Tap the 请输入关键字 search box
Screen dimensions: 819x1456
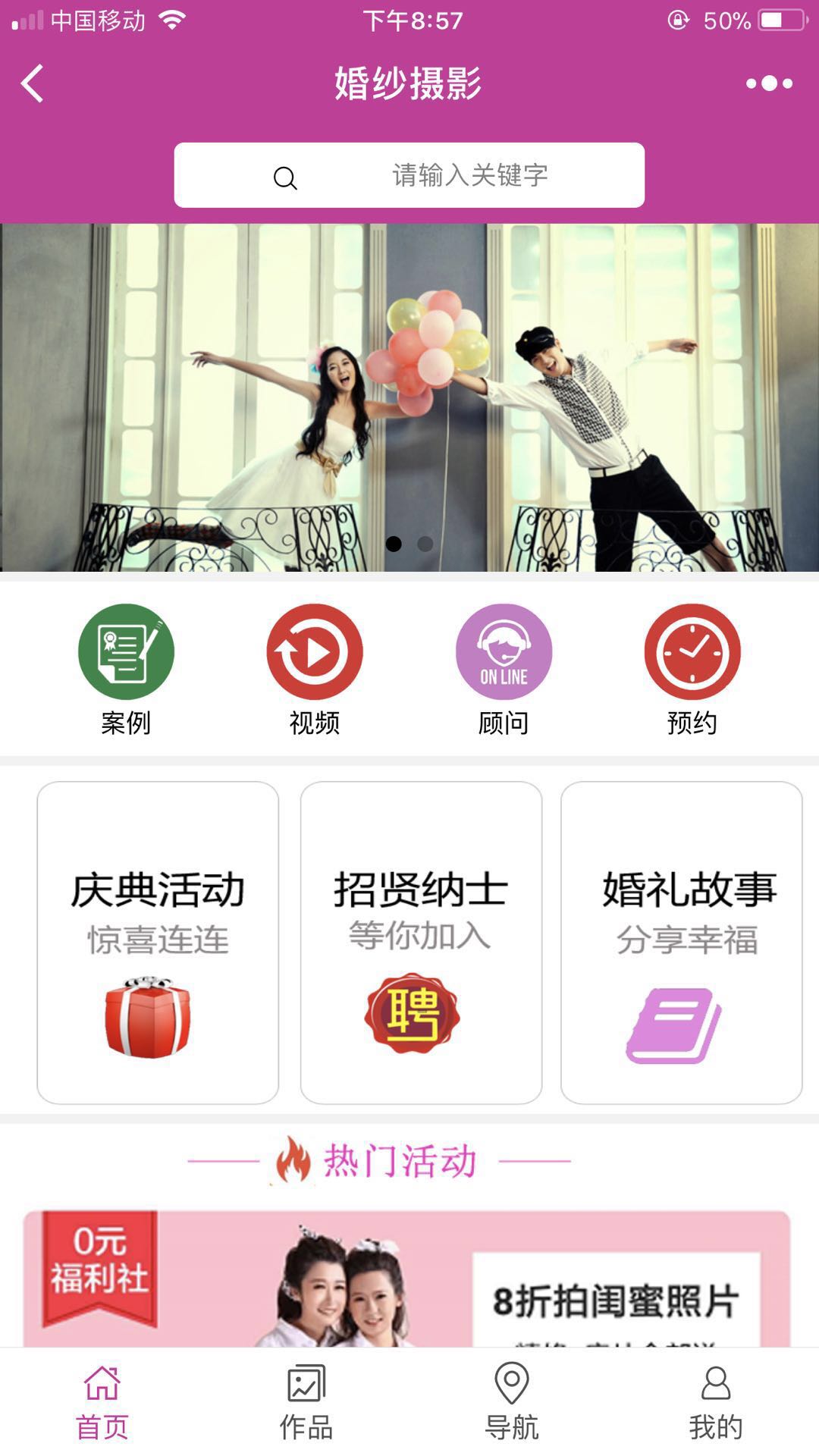(x=409, y=175)
